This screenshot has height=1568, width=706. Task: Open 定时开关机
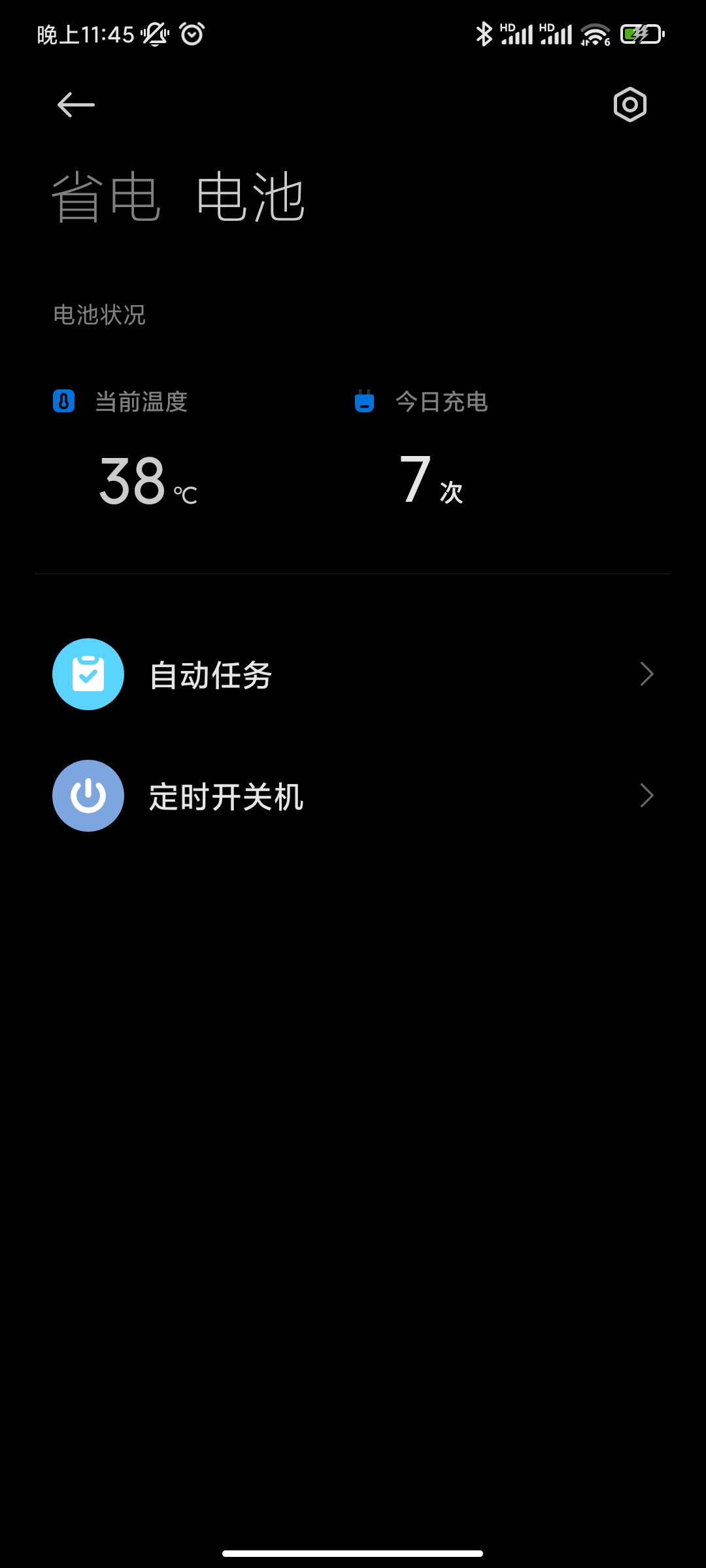[353, 796]
